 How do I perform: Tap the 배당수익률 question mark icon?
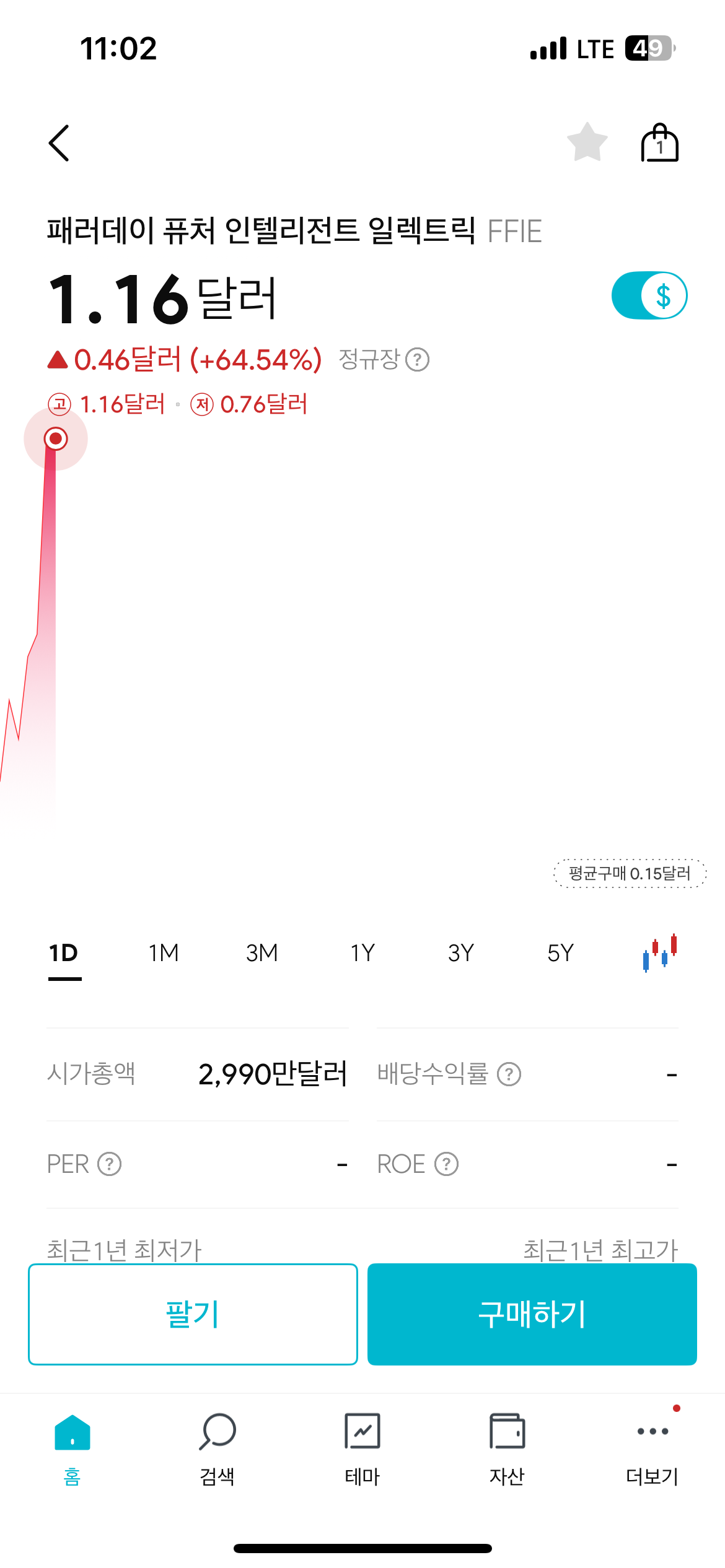[x=508, y=1075]
